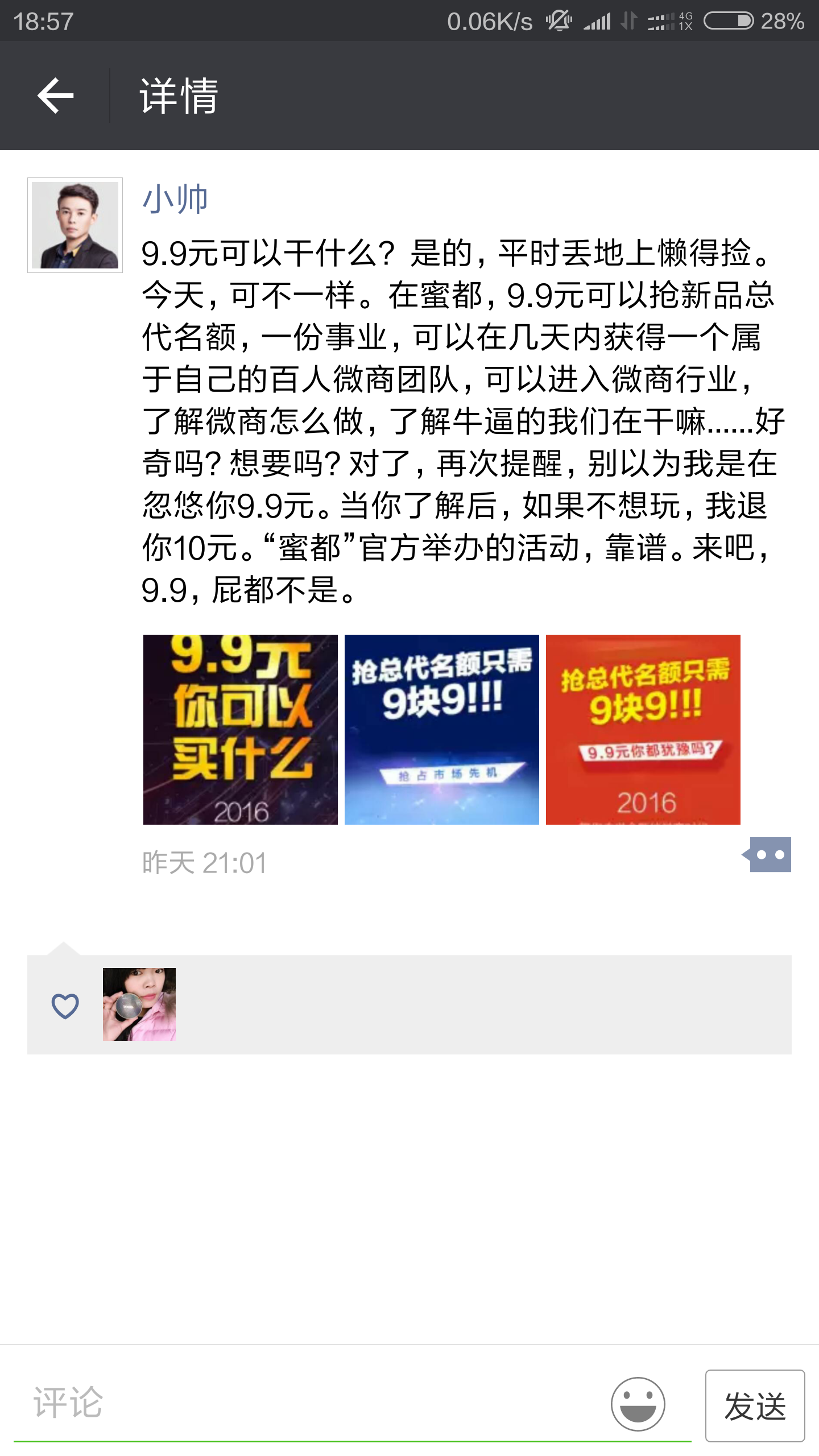Image resolution: width=819 pixels, height=1456 pixels.
Task: Open the like and comment popup button
Action: [x=767, y=855]
